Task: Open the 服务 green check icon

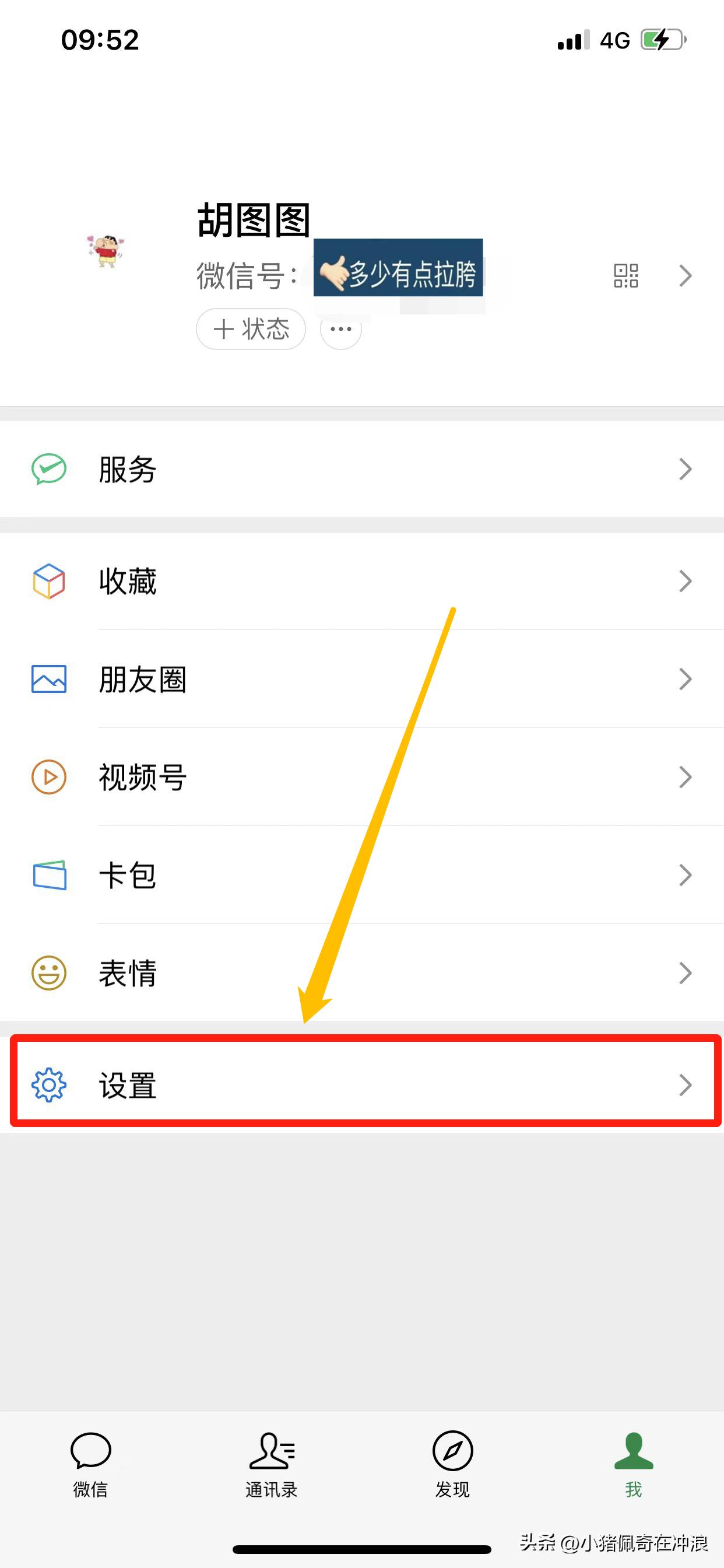Action: (x=50, y=468)
